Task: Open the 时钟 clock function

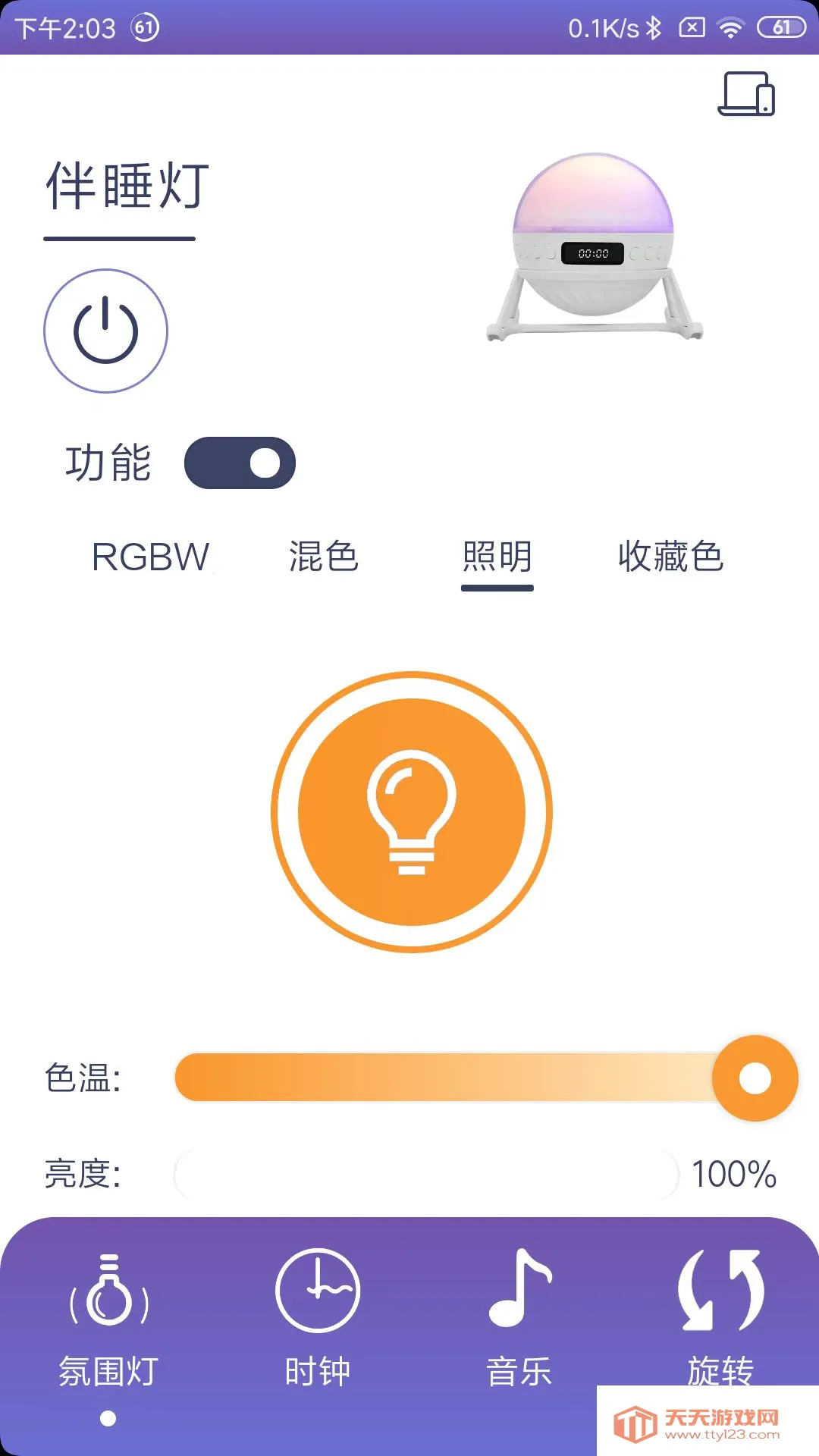Action: point(318,1323)
